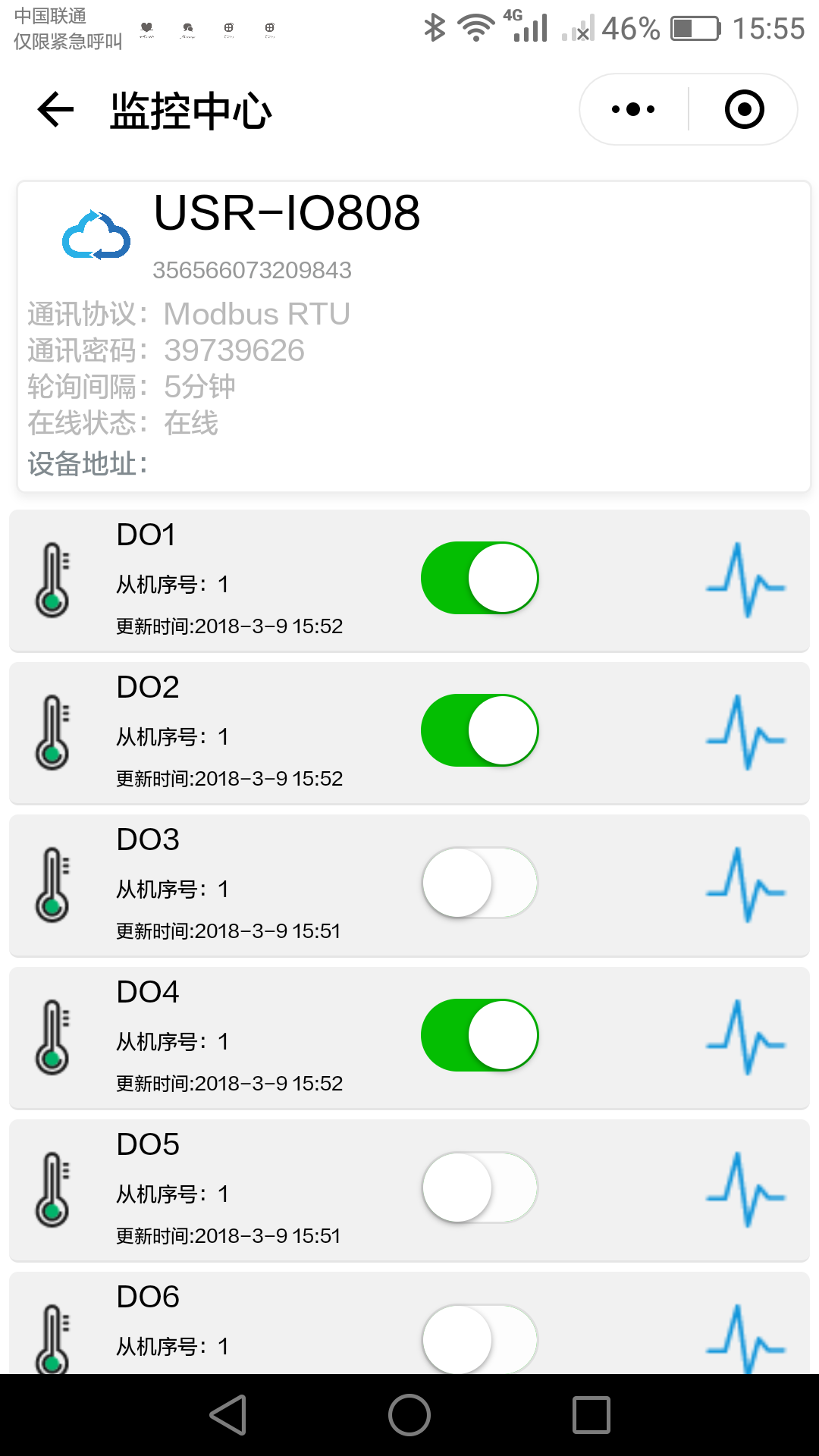Image resolution: width=819 pixels, height=1456 pixels.
Task: Turn off the DO2 switch
Action: tap(480, 730)
